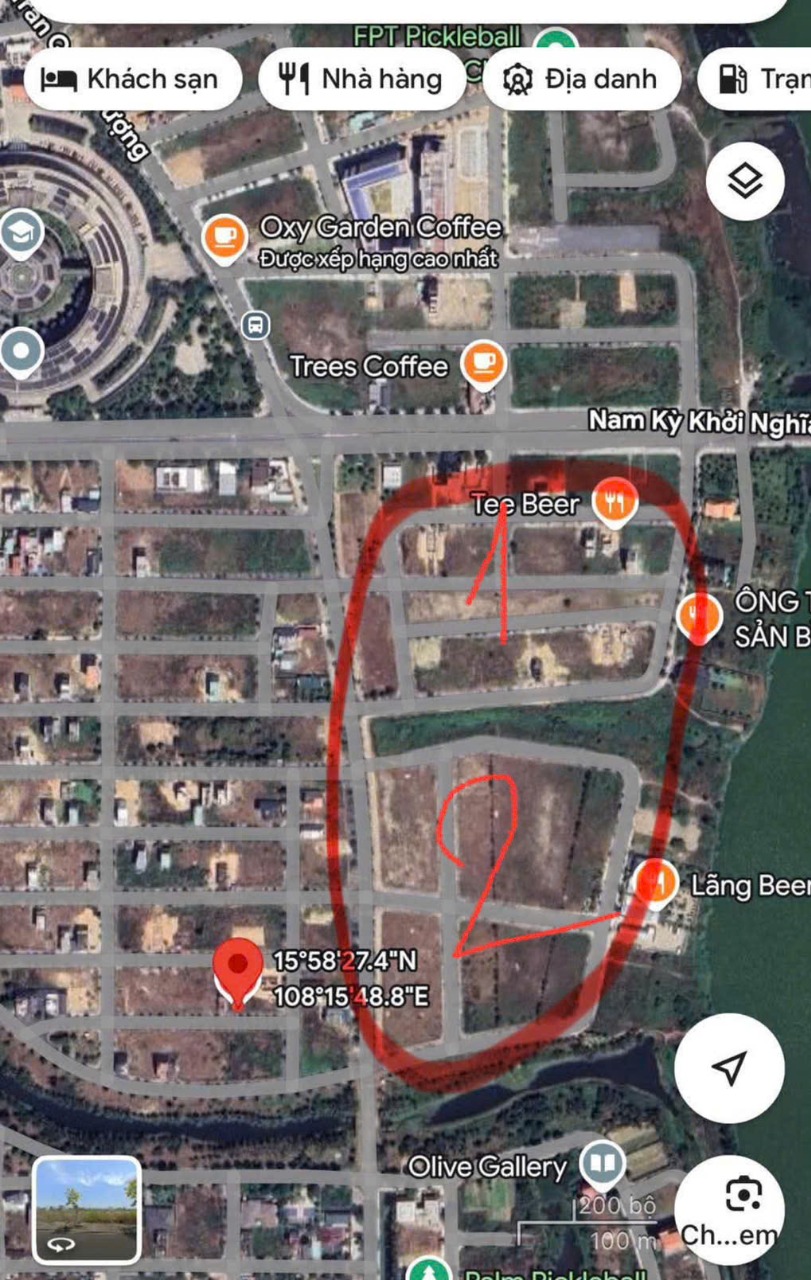
Task: Select the Nhà hàng chip
Action: click(x=361, y=79)
